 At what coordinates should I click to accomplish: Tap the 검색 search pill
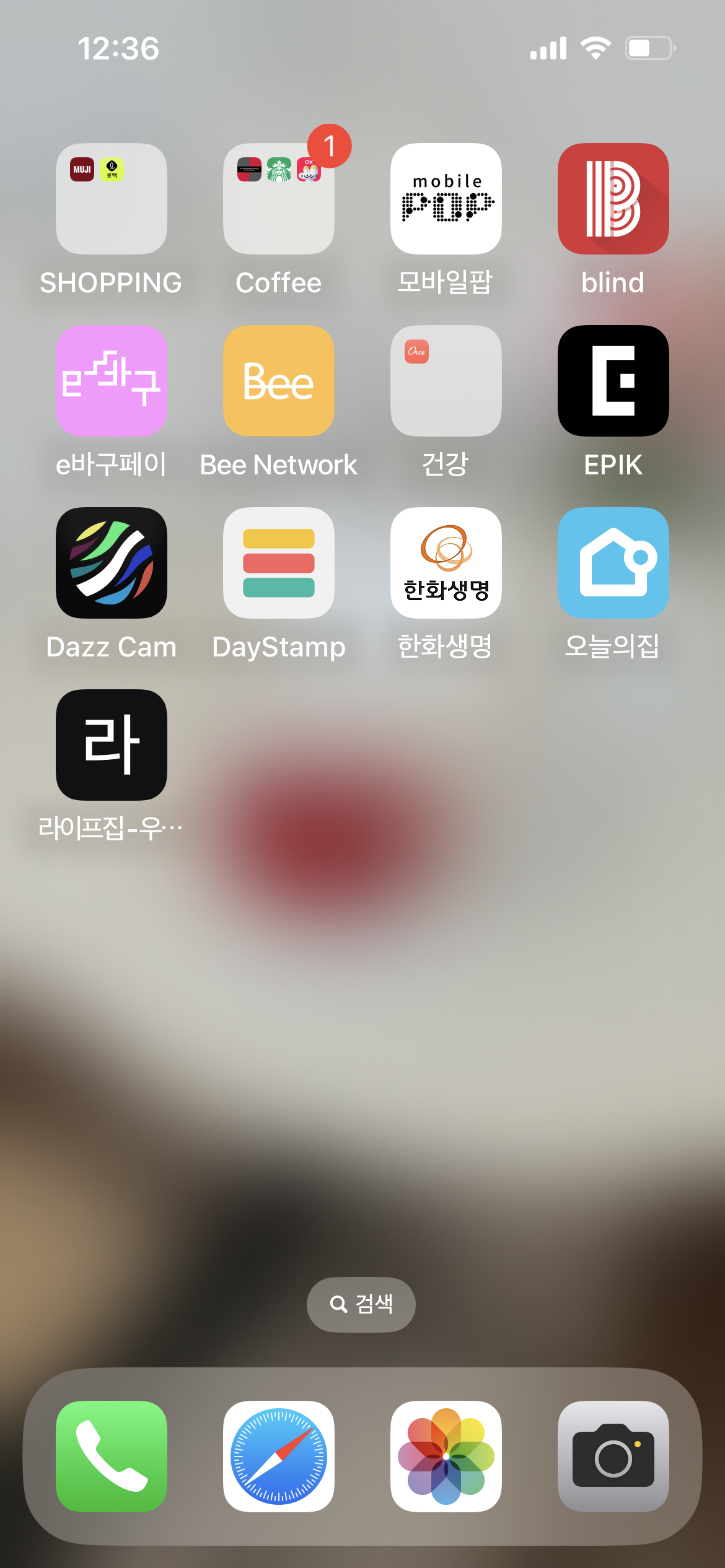(x=361, y=1304)
